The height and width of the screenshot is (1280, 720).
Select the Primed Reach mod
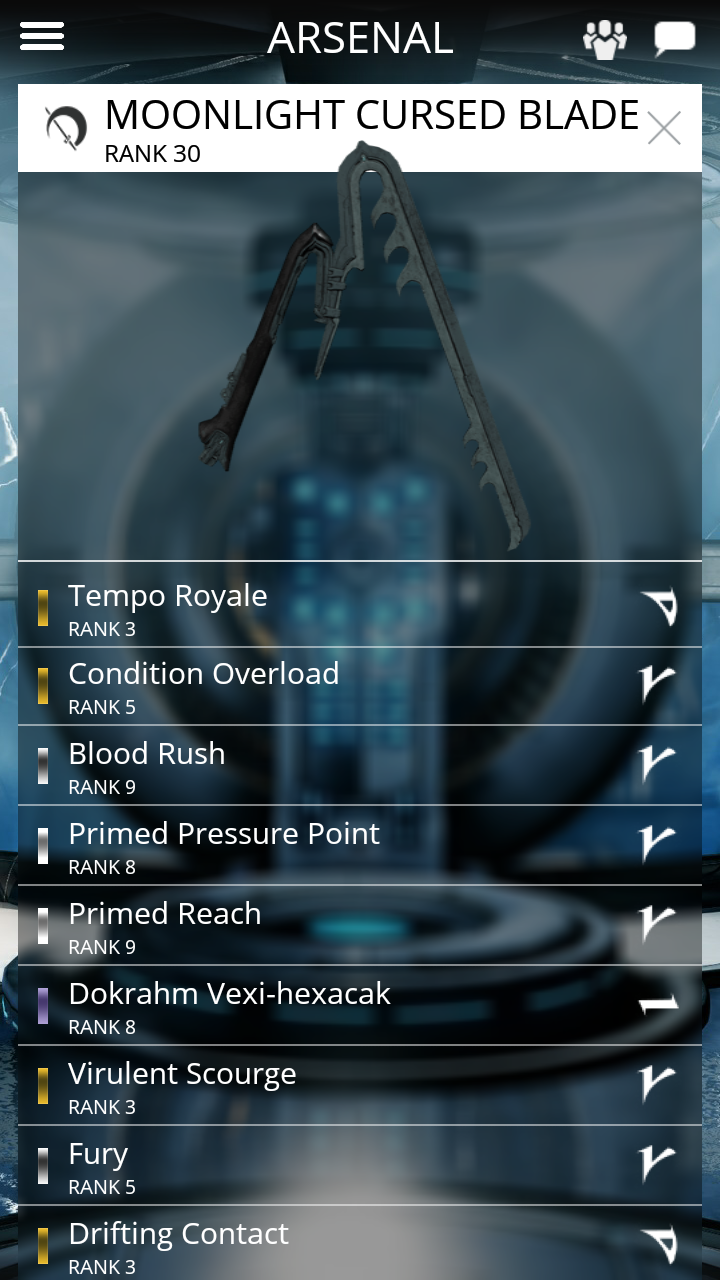pyautogui.click(x=360, y=927)
